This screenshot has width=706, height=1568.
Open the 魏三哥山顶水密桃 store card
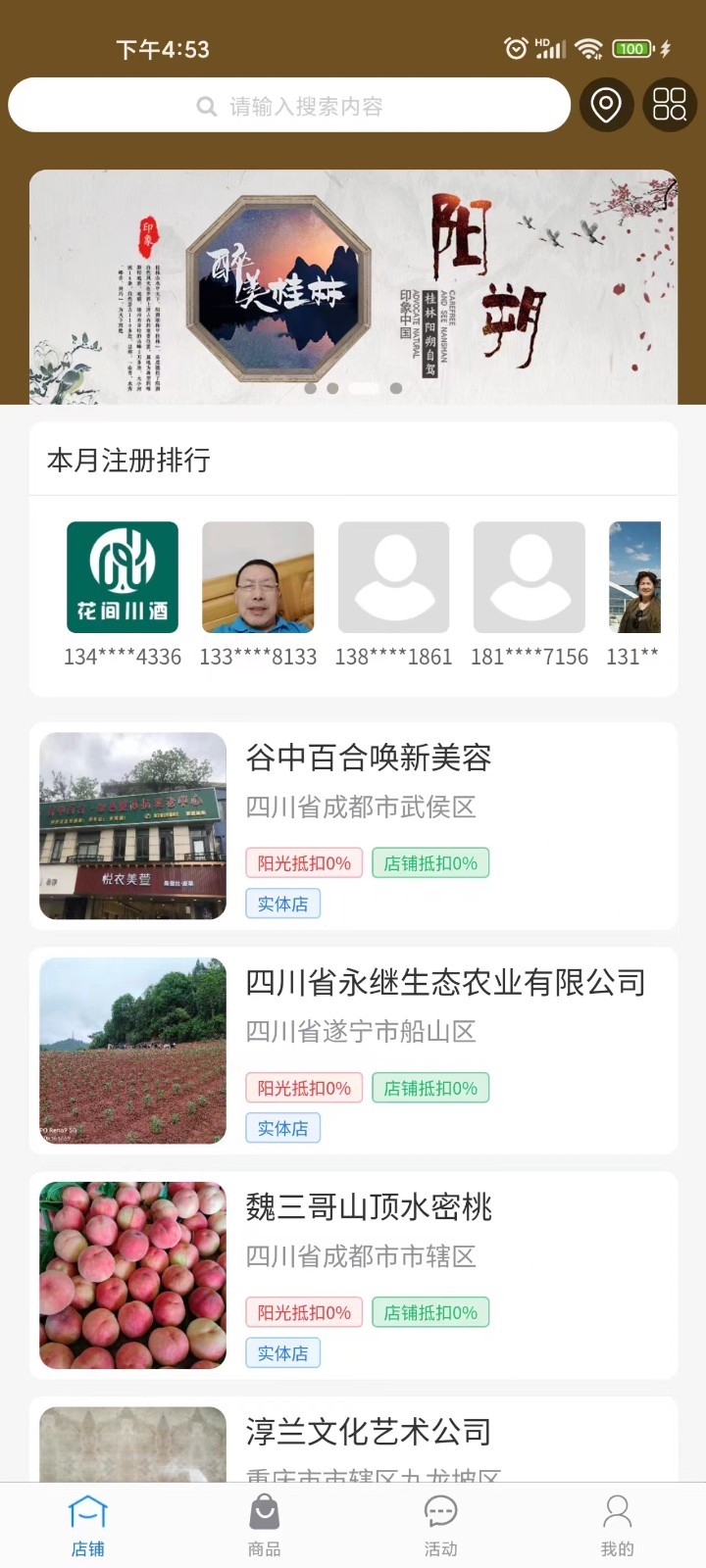point(353,1275)
